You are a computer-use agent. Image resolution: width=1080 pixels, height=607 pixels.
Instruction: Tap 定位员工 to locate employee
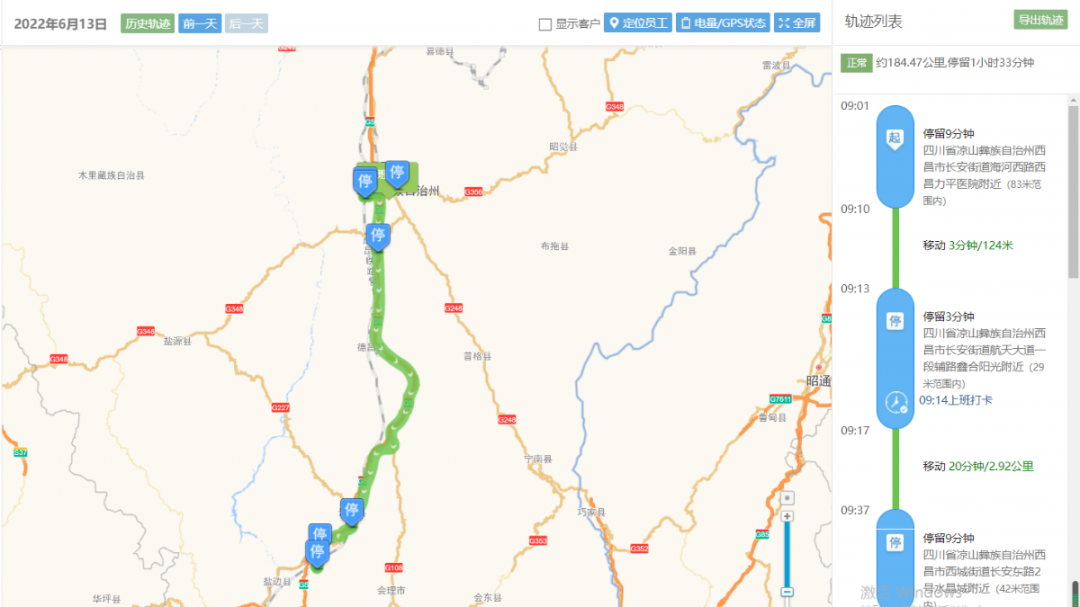(637, 23)
